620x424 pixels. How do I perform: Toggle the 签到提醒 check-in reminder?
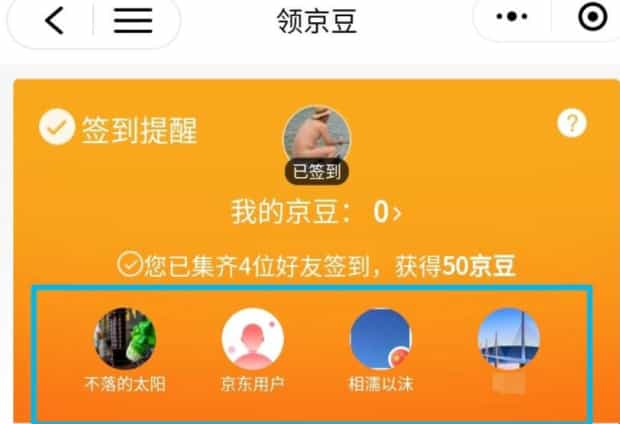(58, 127)
